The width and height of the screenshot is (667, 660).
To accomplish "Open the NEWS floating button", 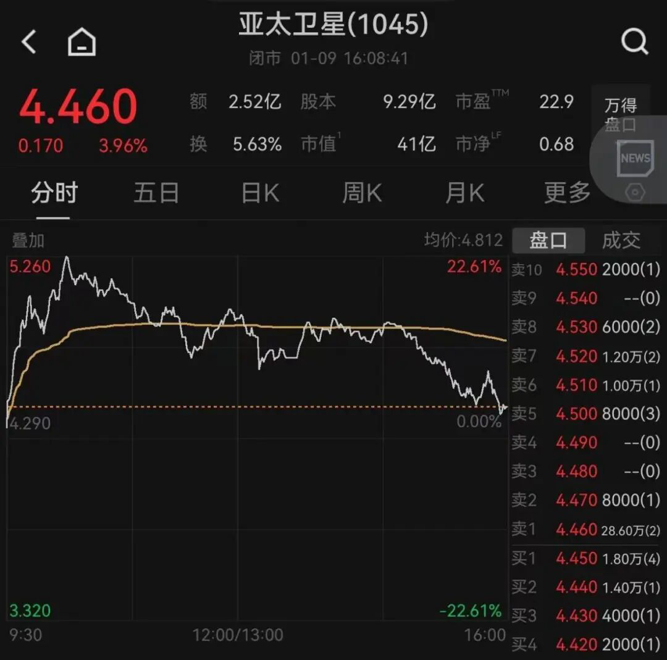I will point(635,158).
